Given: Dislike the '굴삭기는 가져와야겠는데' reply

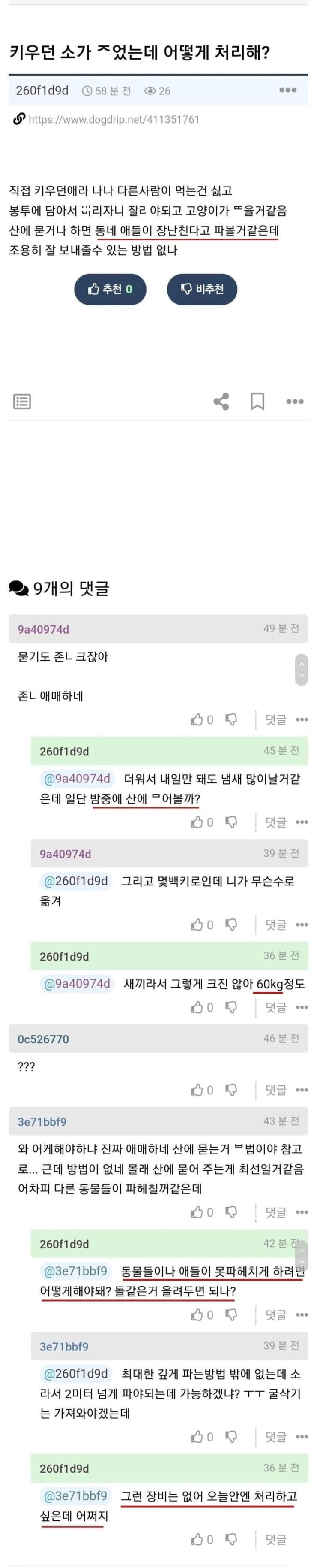Looking at the screenshot, I should pyautogui.click(x=231, y=1437).
